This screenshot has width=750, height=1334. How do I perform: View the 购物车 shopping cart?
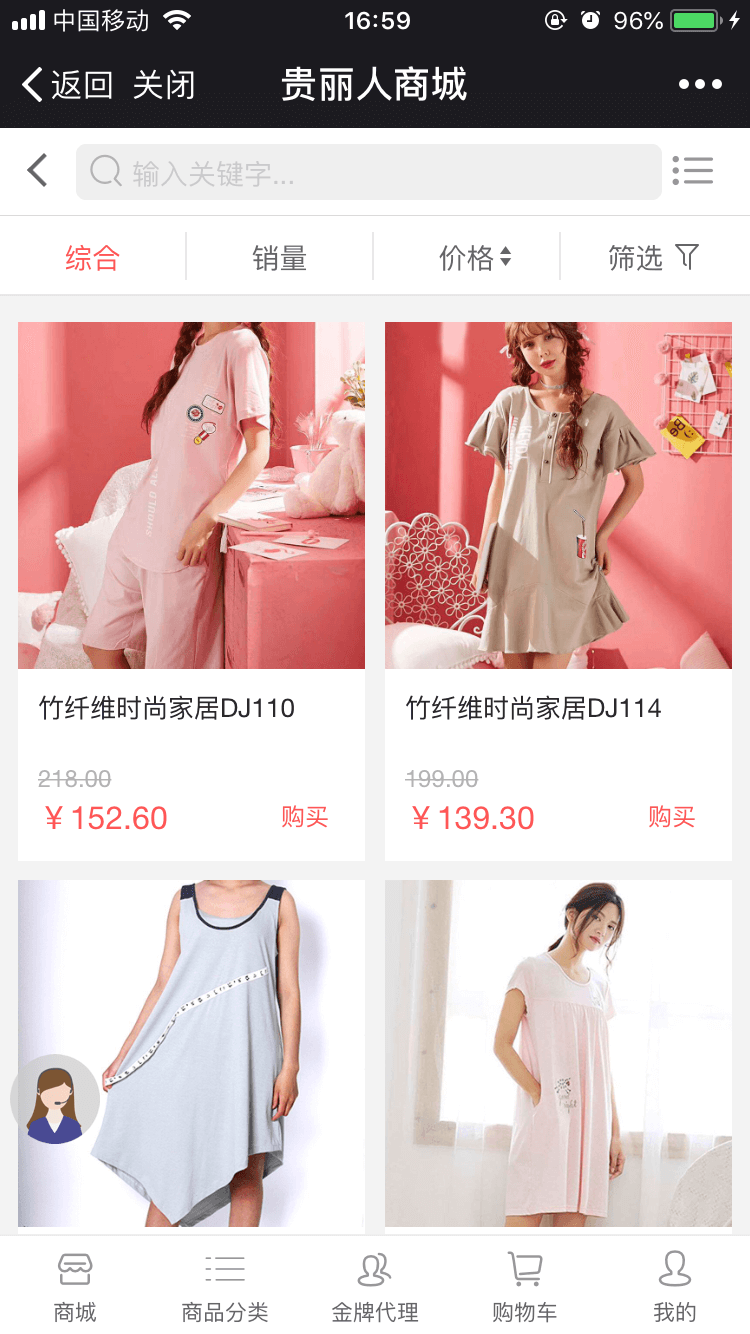tap(524, 1286)
